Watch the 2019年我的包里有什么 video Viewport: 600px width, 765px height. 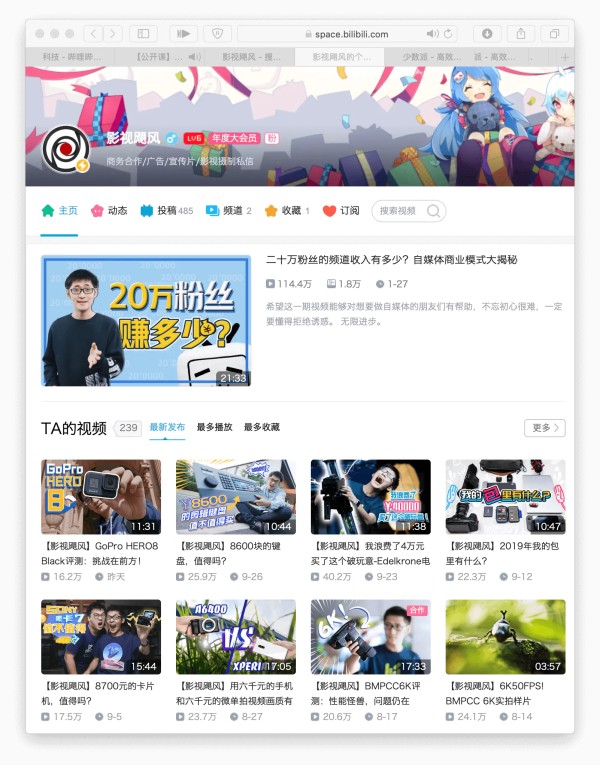click(505, 497)
